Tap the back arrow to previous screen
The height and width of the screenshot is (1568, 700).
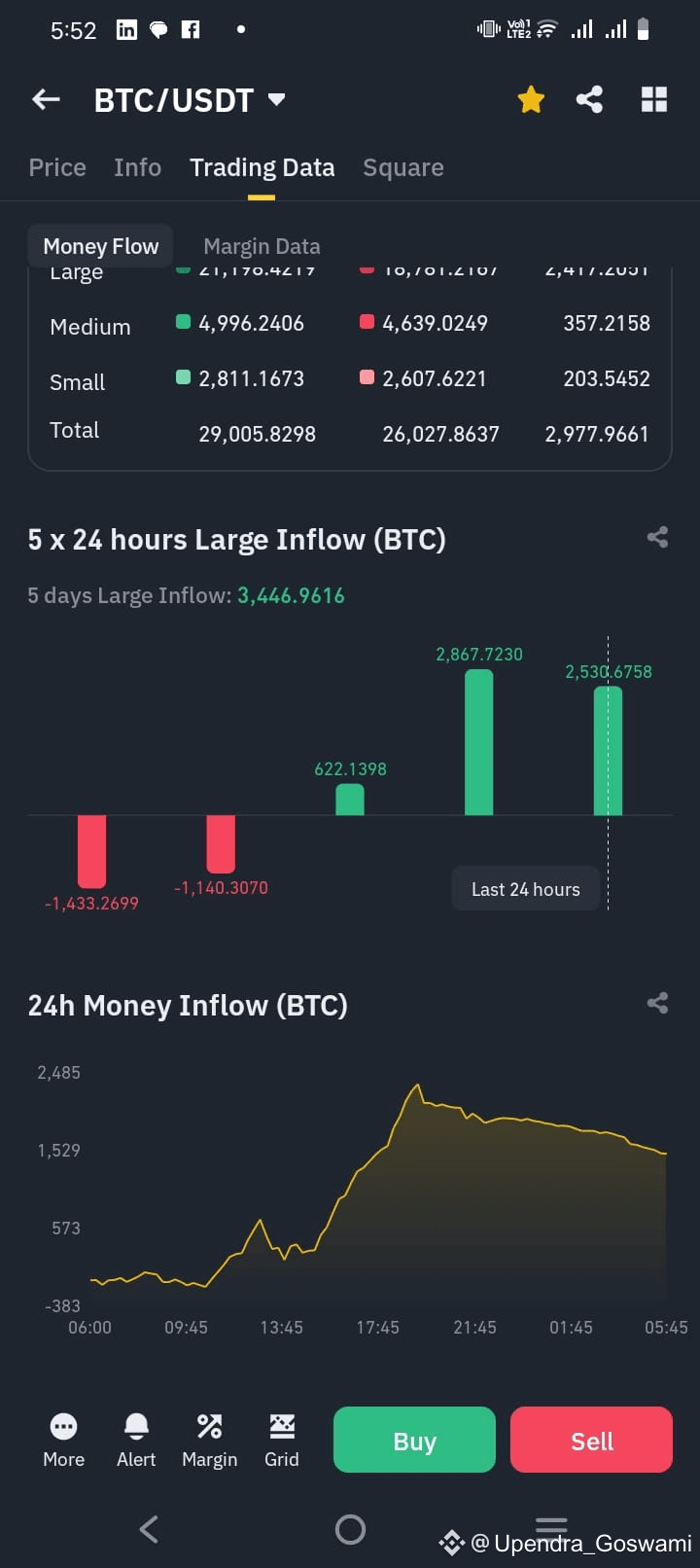(45, 98)
